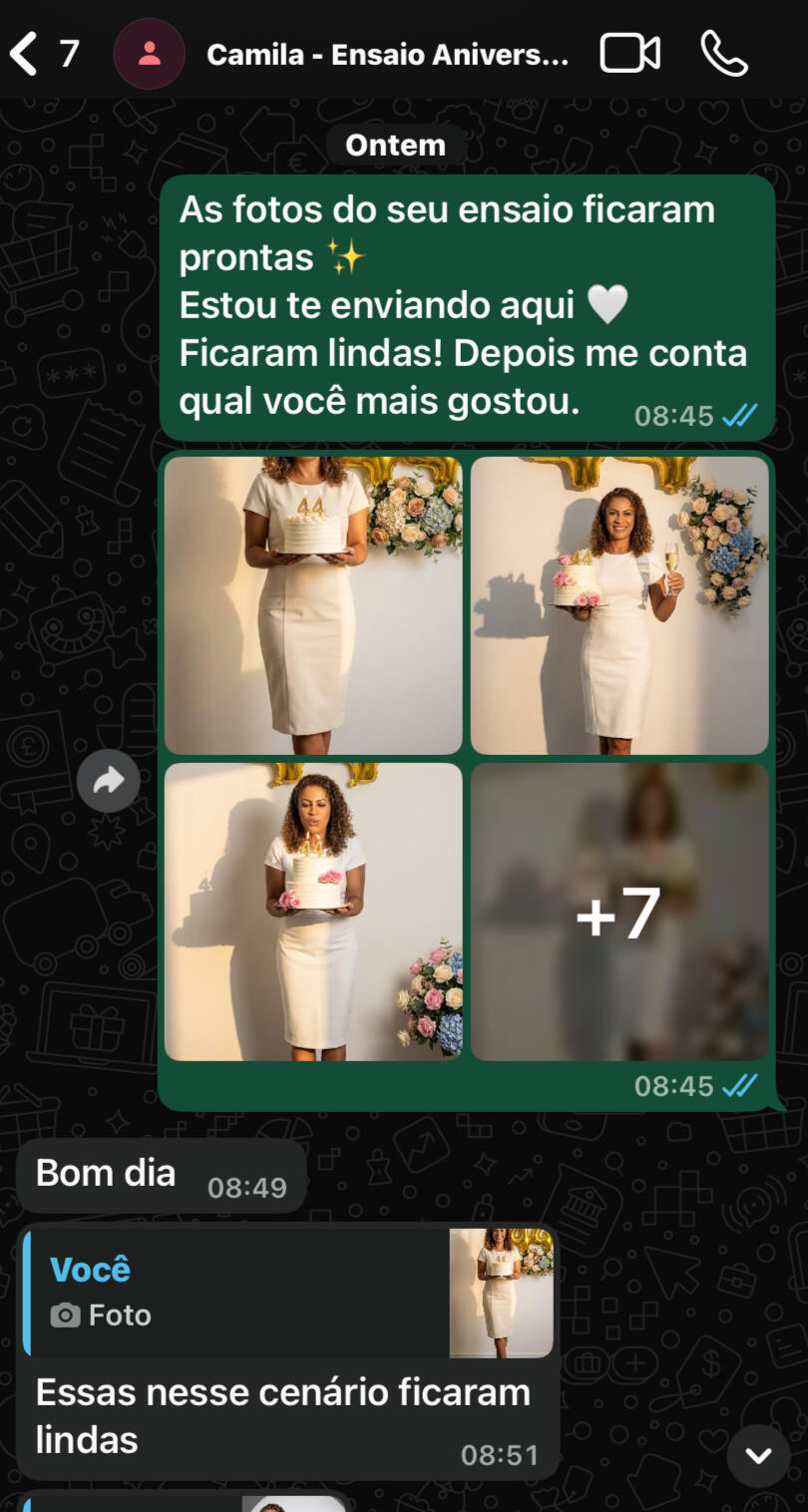Go back to the chat list

25,53
